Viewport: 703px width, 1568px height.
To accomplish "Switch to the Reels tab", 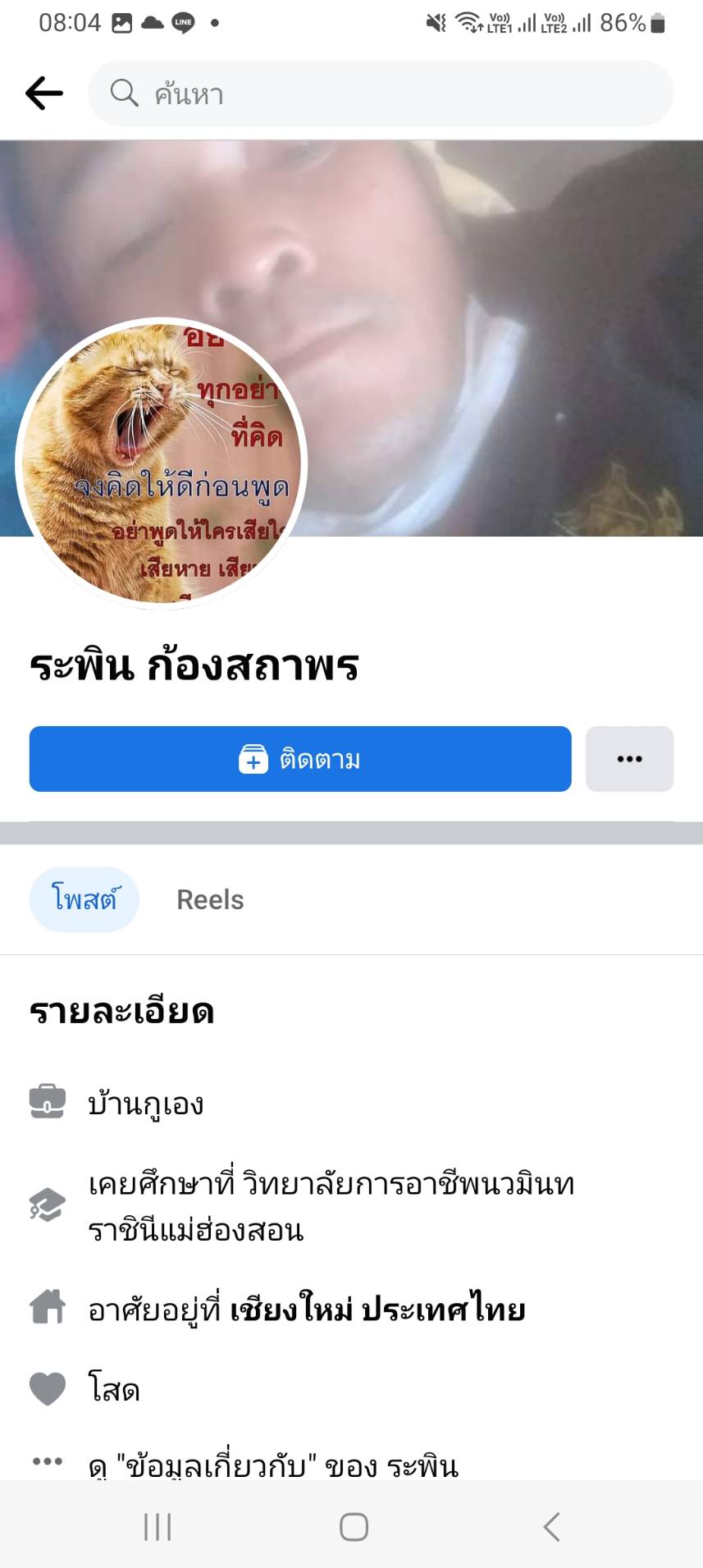I will [x=210, y=900].
